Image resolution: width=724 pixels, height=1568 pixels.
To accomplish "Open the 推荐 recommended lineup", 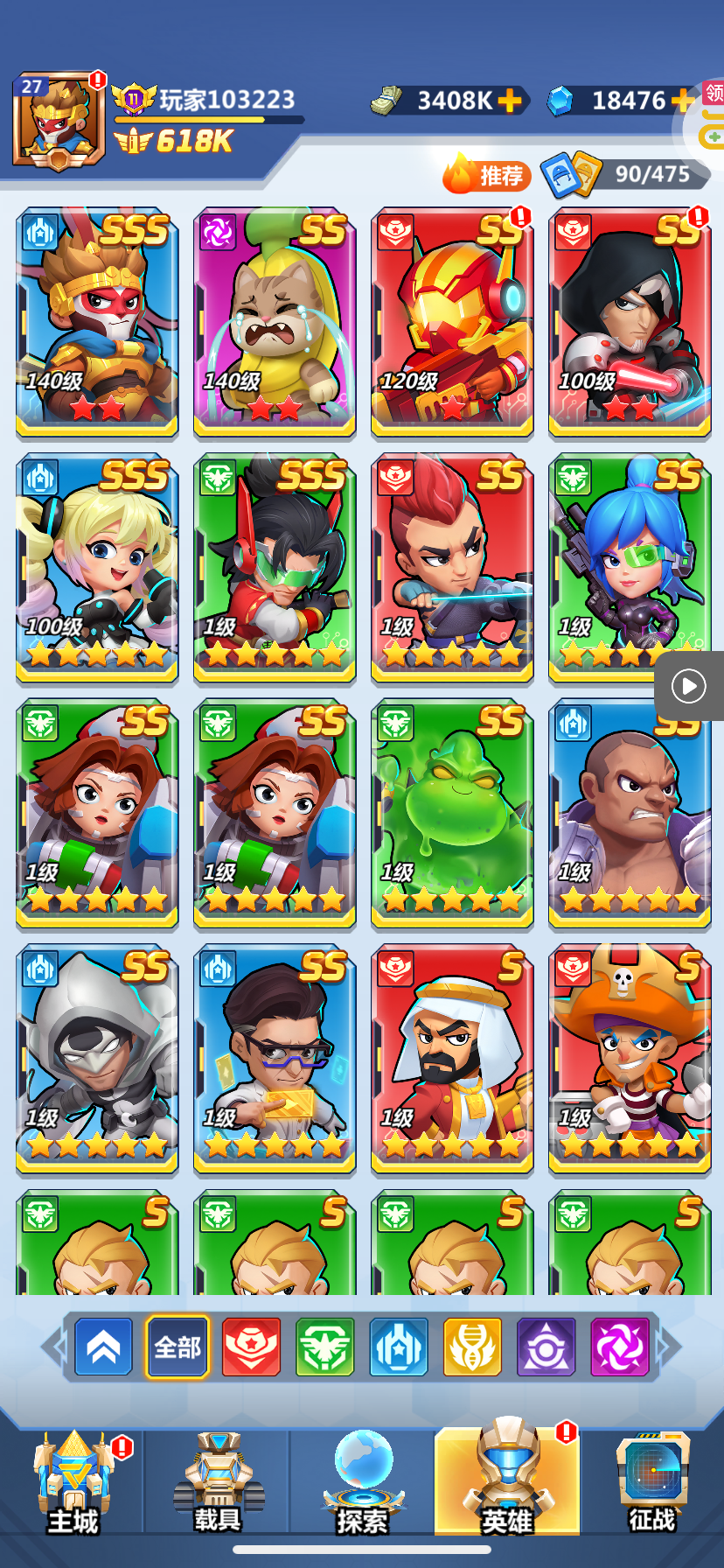I will (x=488, y=175).
